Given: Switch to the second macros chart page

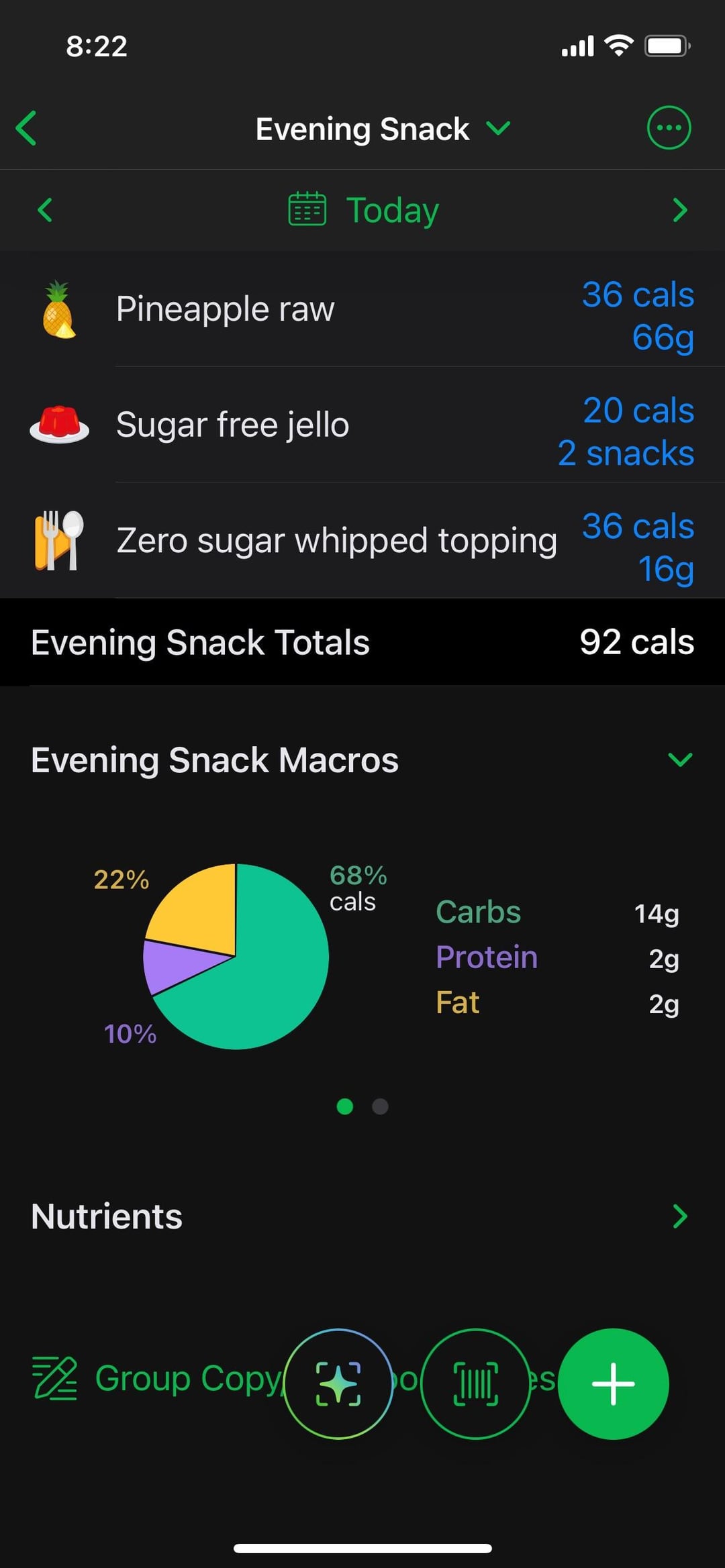Looking at the screenshot, I should point(380,1106).
